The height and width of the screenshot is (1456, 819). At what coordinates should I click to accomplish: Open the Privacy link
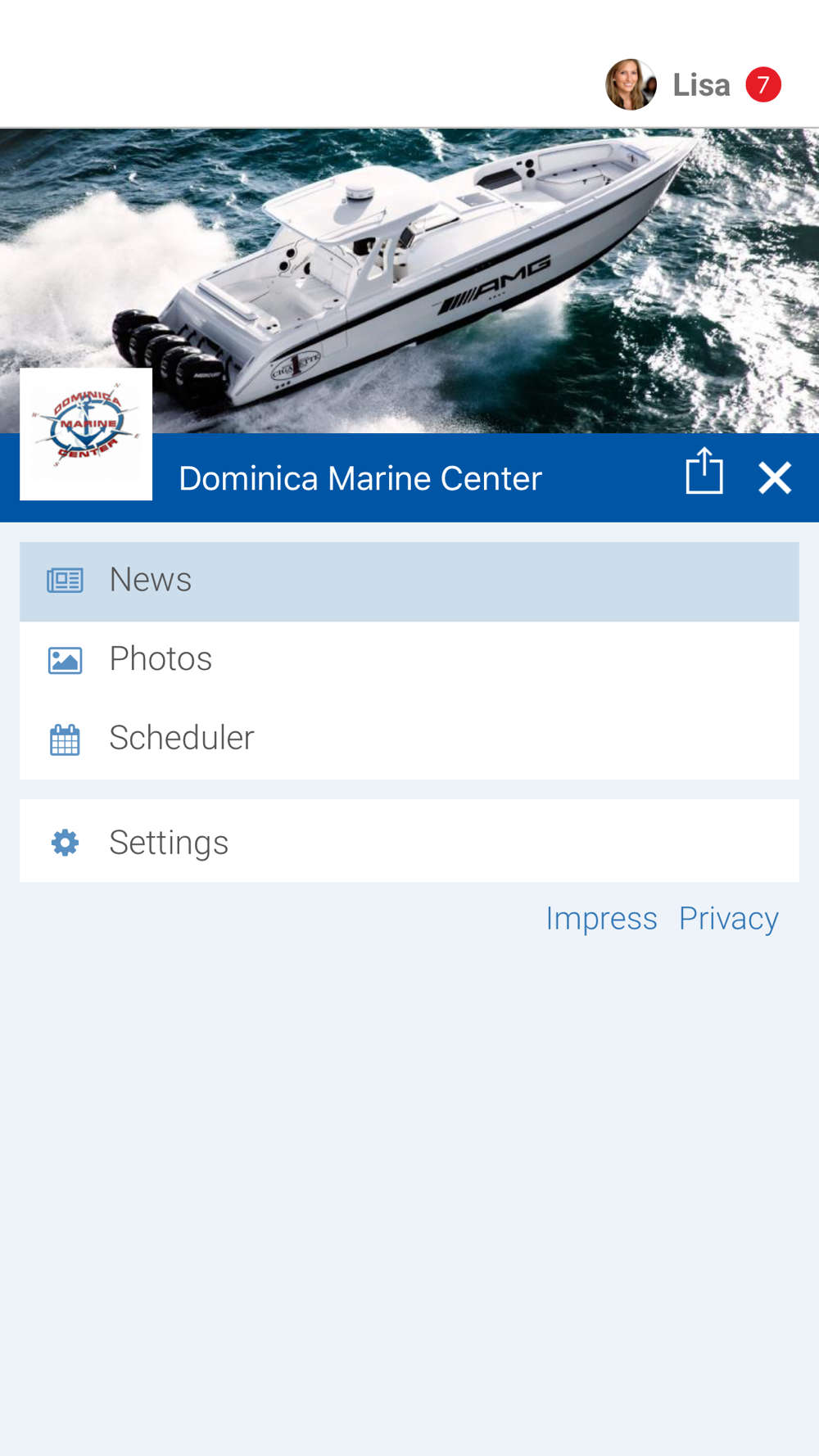[728, 919]
